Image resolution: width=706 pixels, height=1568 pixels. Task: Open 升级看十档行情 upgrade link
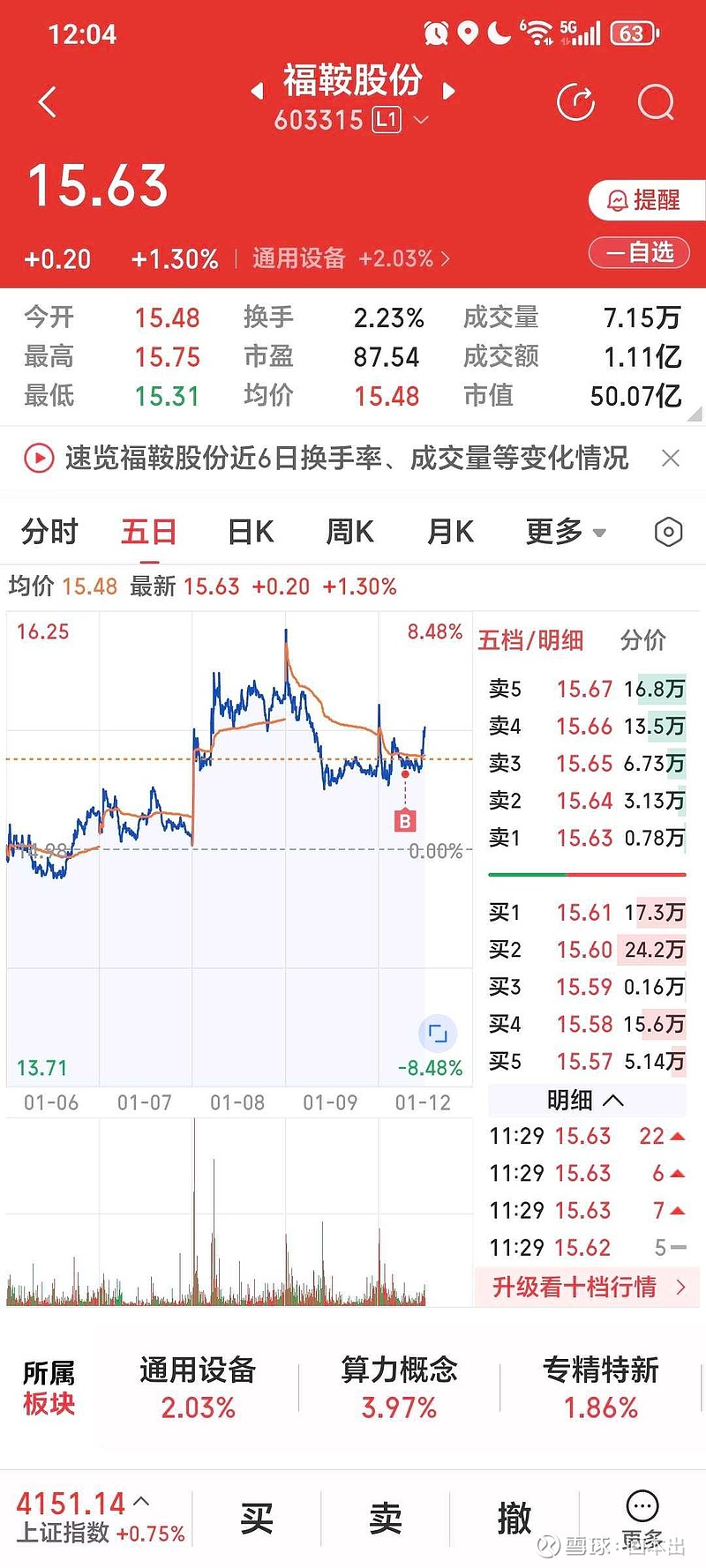(x=587, y=1287)
